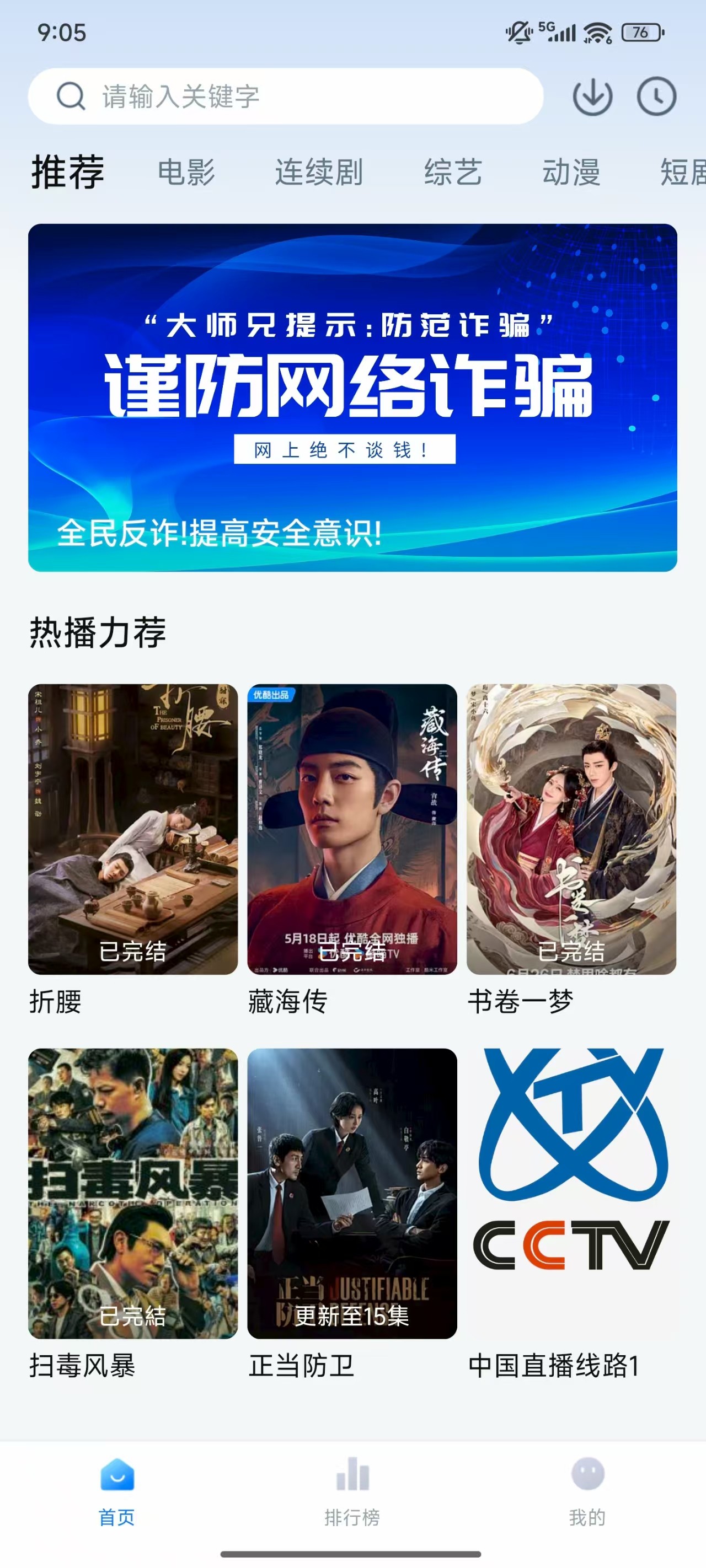Switch to the 综艺 tab
This screenshot has height=1568, width=706.
coord(453,172)
